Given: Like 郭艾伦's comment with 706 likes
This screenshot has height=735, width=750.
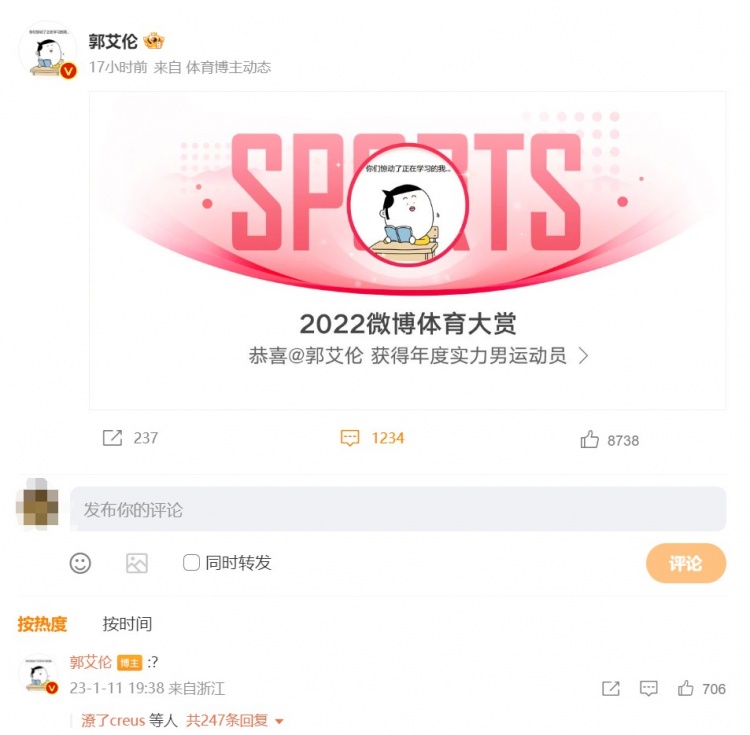Looking at the screenshot, I should click(686, 688).
